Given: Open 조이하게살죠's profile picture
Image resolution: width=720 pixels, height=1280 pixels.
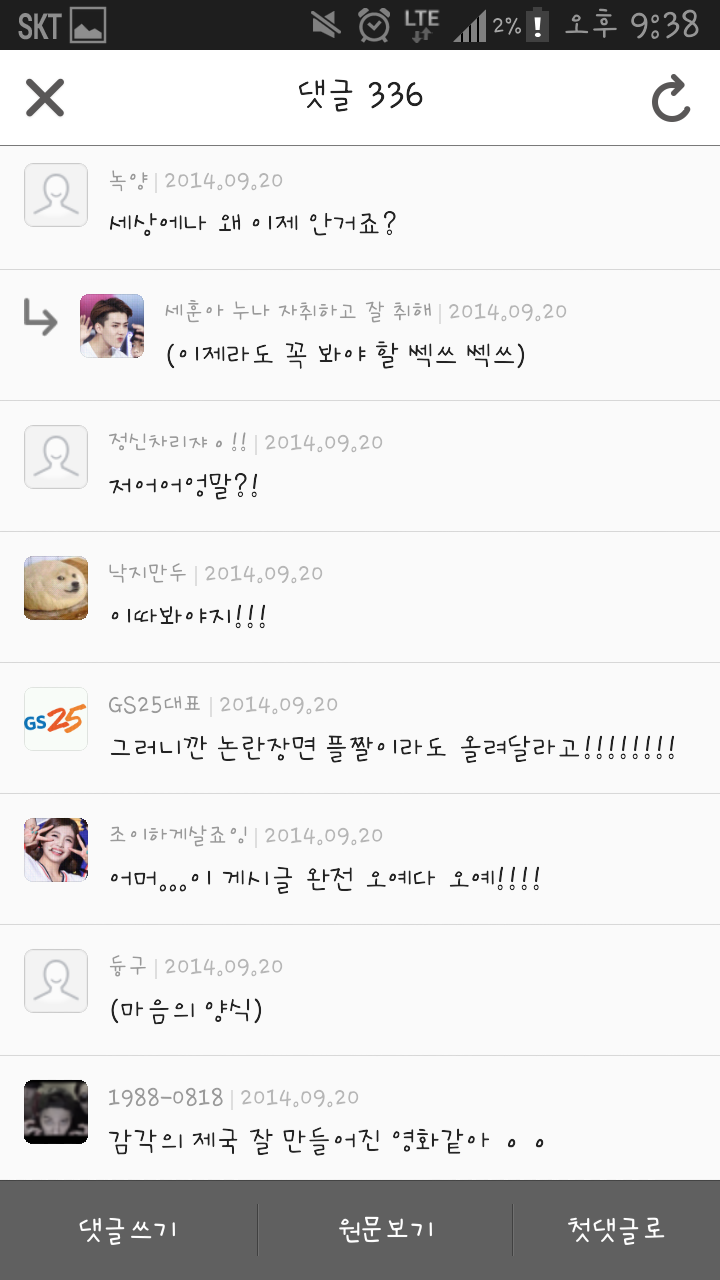Looking at the screenshot, I should pos(56,850).
